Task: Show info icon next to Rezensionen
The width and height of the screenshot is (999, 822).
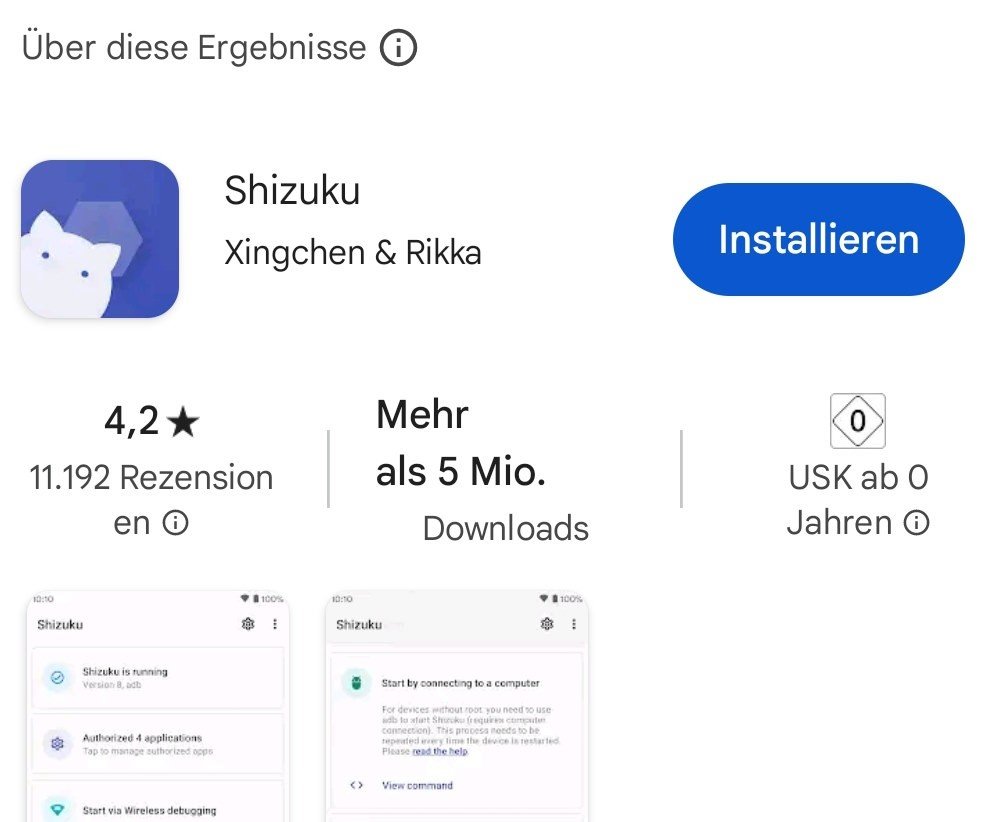Action: click(x=176, y=523)
